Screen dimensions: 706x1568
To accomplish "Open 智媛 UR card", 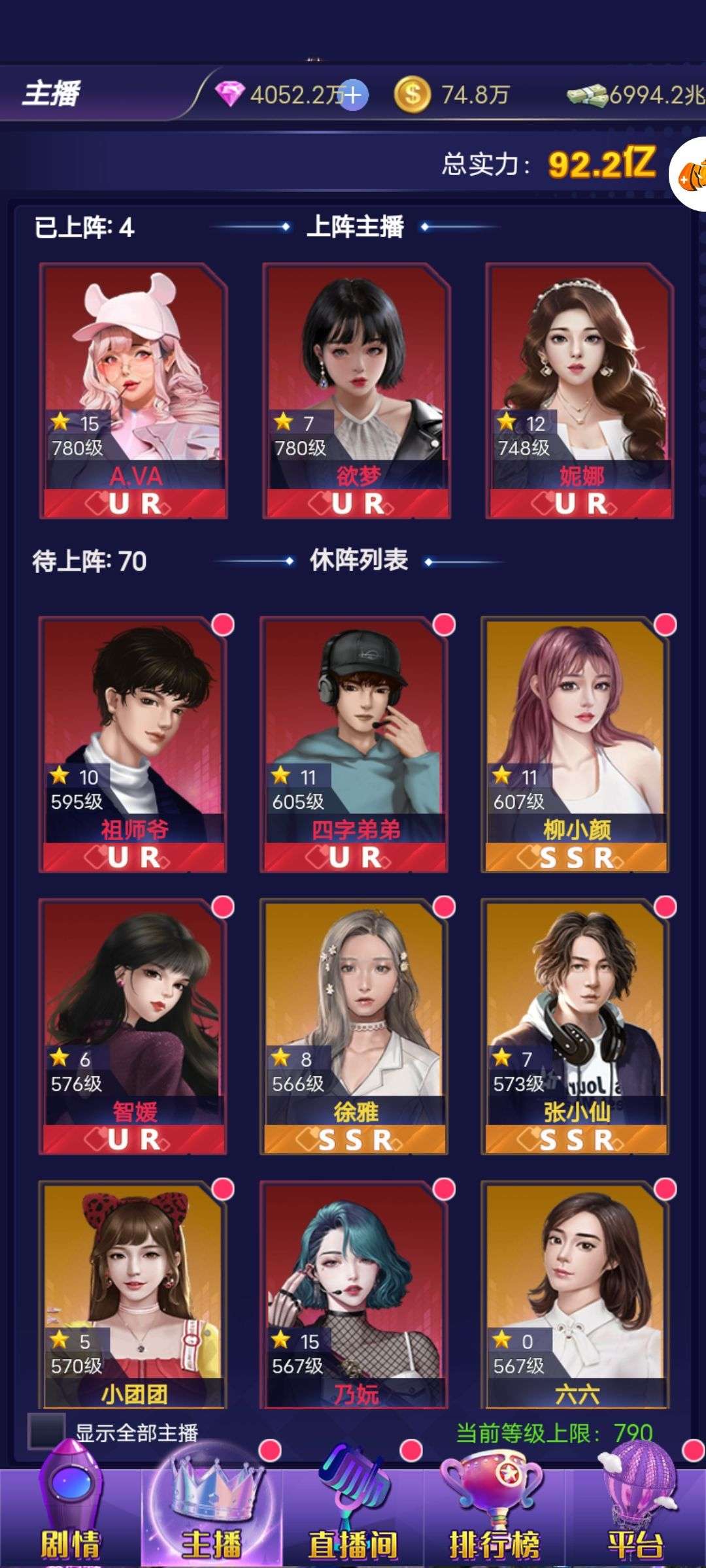I will pyautogui.click(x=133, y=1027).
